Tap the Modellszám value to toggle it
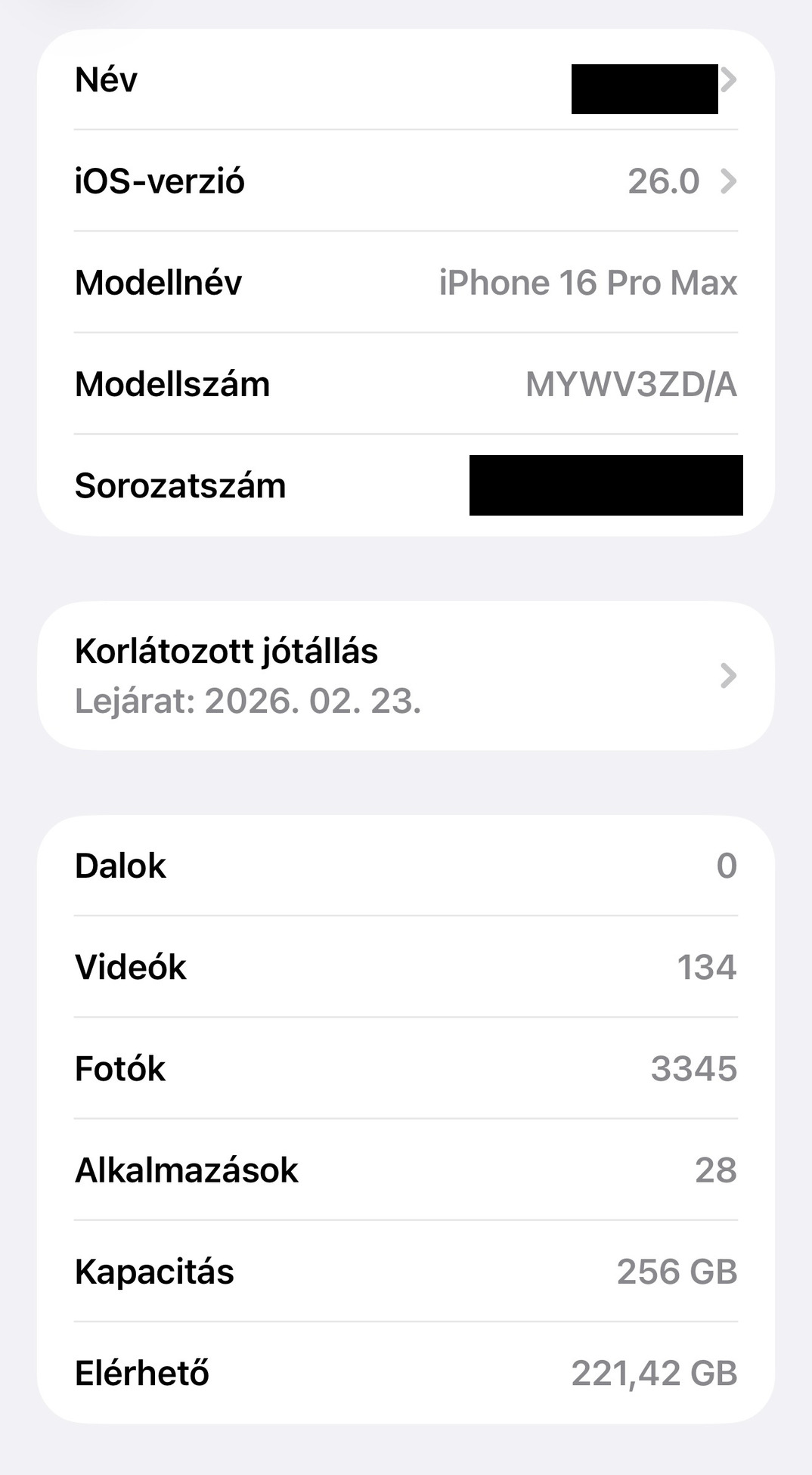812x1475 pixels. click(x=631, y=384)
